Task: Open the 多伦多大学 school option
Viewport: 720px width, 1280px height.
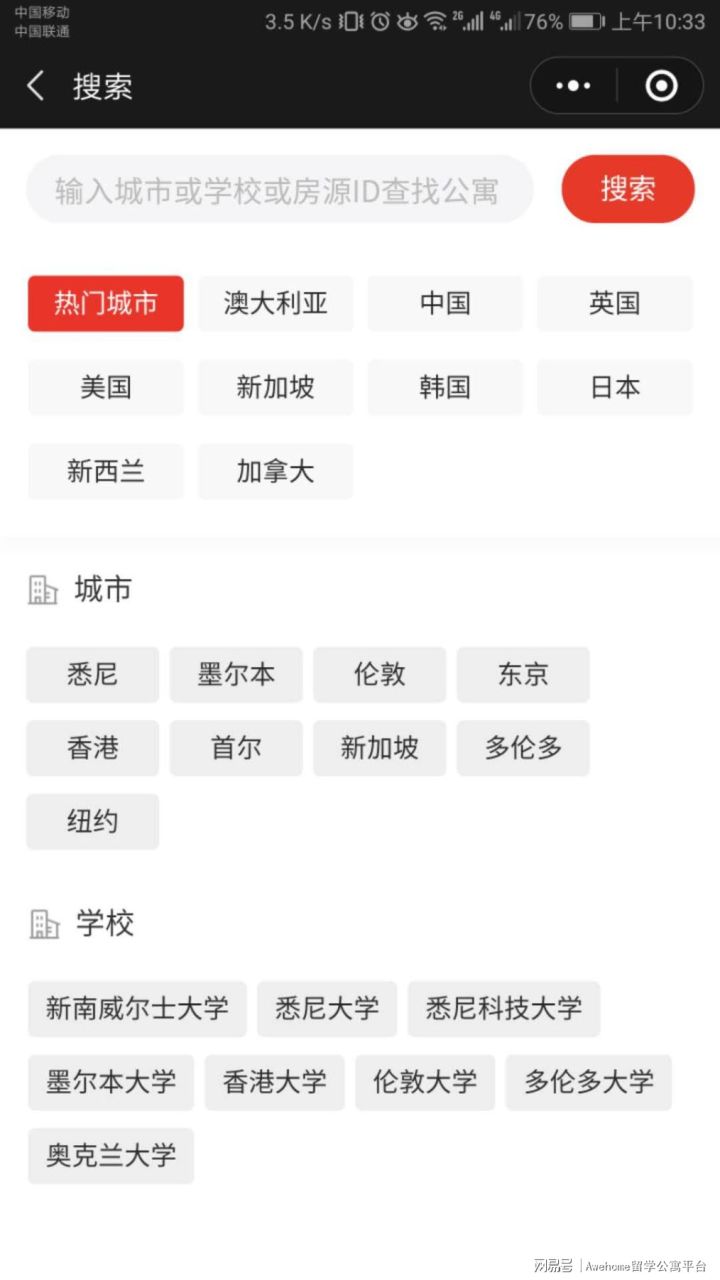Action: pos(589,1082)
